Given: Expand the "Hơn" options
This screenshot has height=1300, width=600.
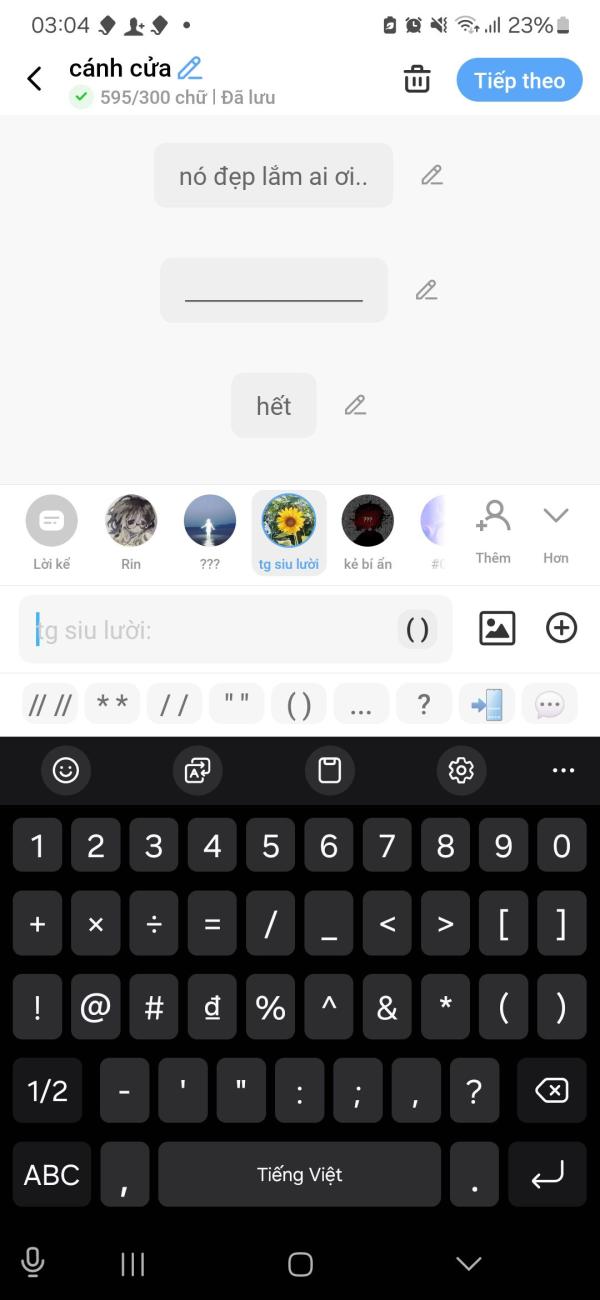Looking at the screenshot, I should pyautogui.click(x=556, y=534).
